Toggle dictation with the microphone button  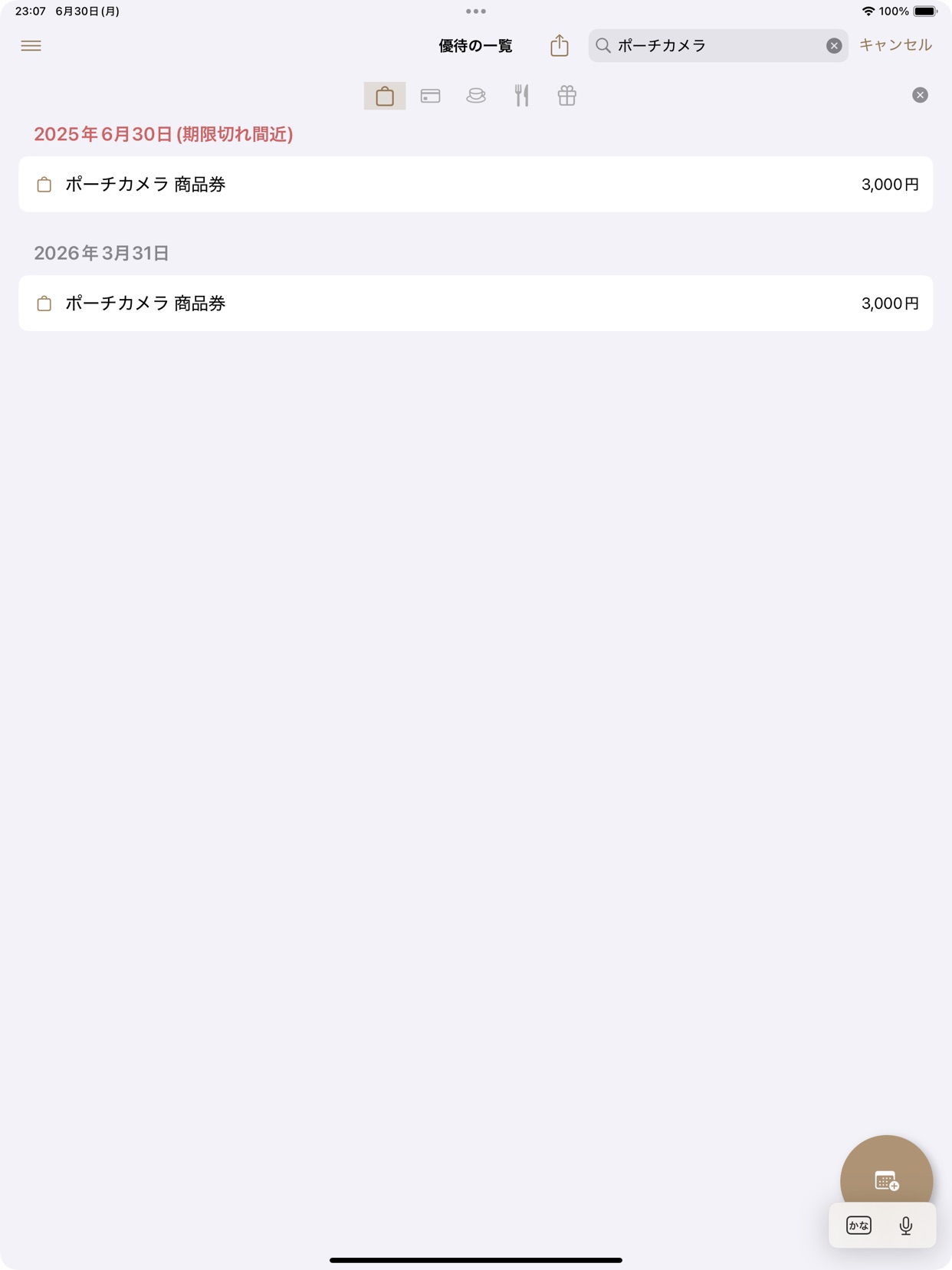point(906,1225)
